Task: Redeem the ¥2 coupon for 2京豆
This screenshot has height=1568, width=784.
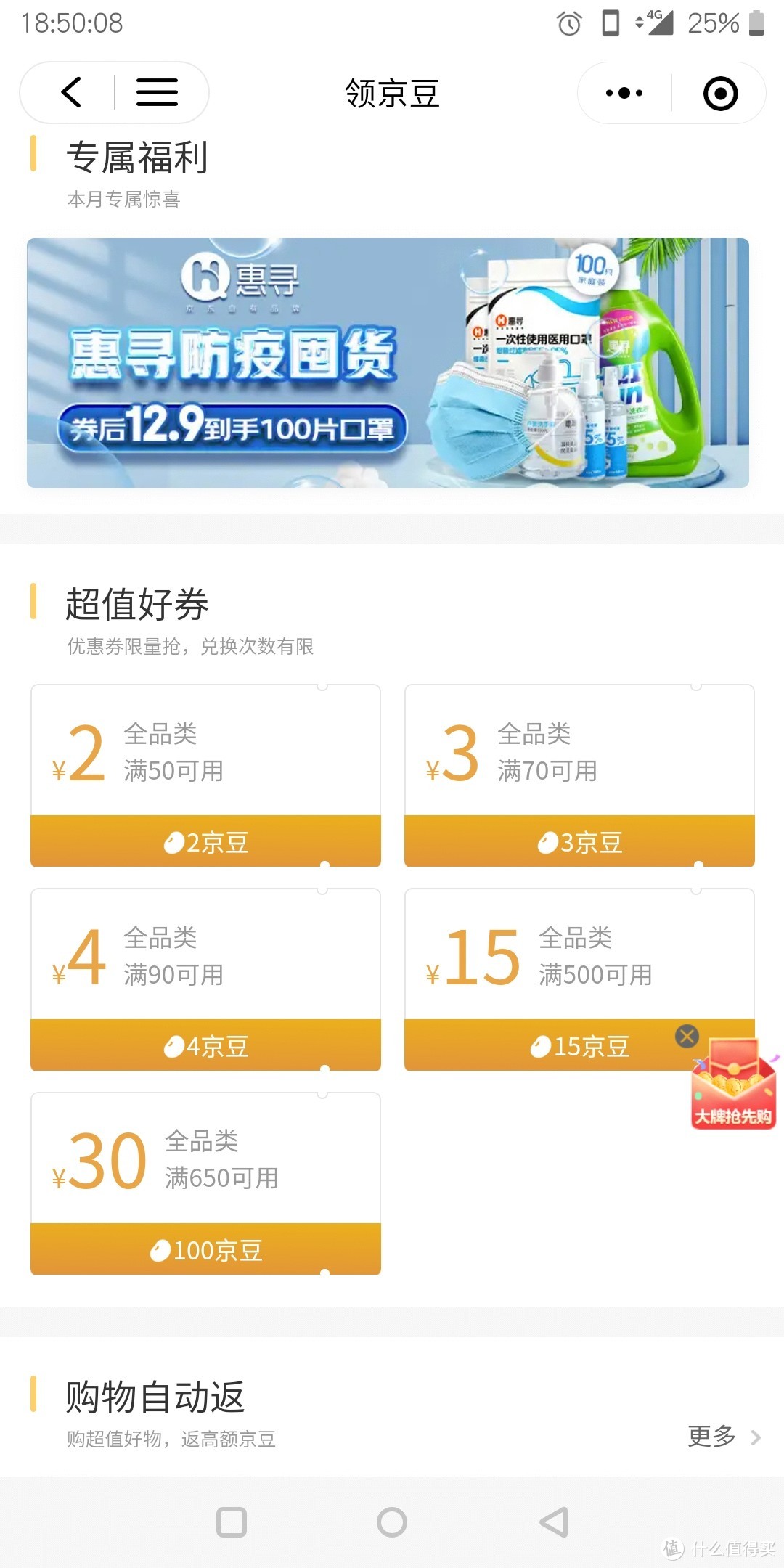Action: (206, 841)
